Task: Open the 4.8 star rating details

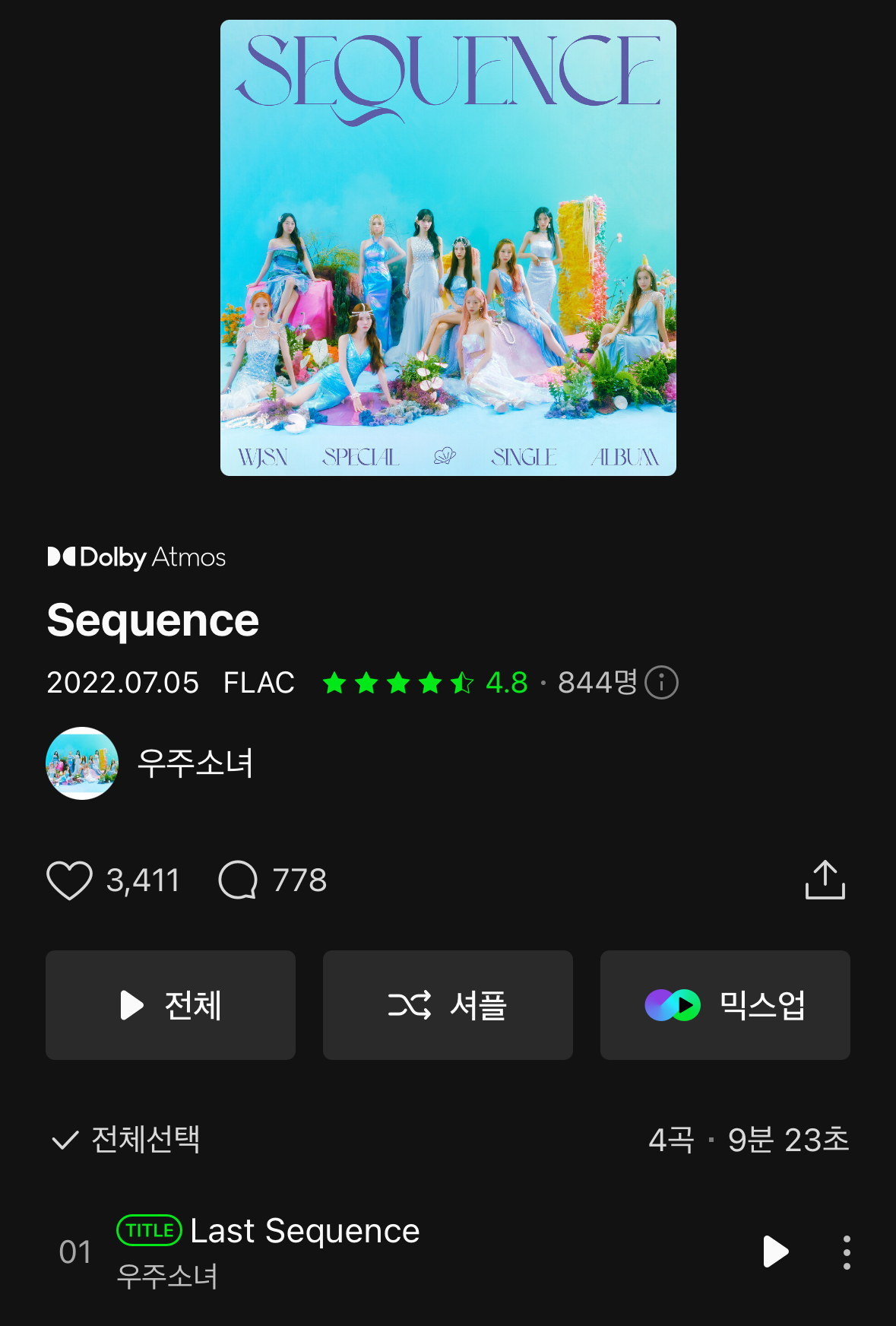Action: coord(426,683)
